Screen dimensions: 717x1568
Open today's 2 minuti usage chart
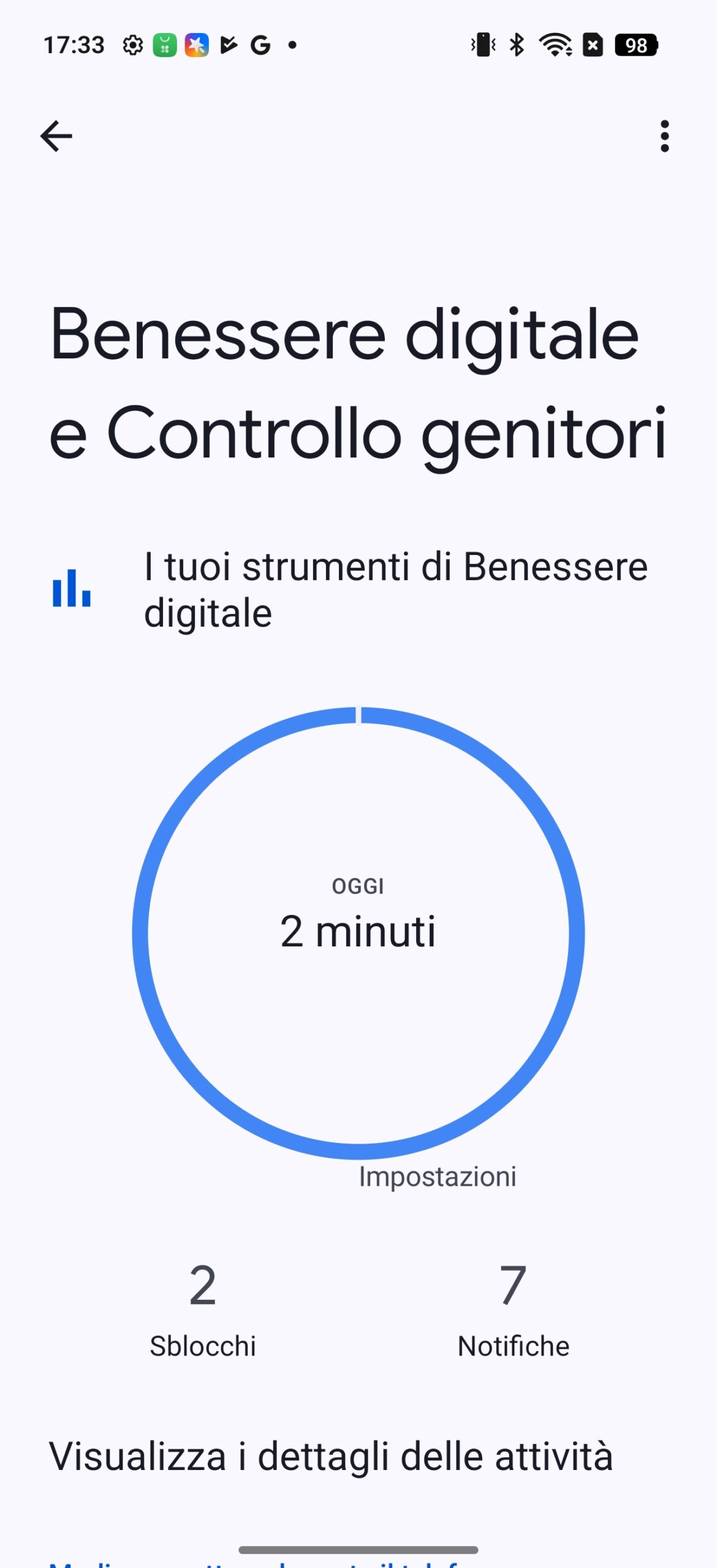pyautogui.click(x=358, y=932)
